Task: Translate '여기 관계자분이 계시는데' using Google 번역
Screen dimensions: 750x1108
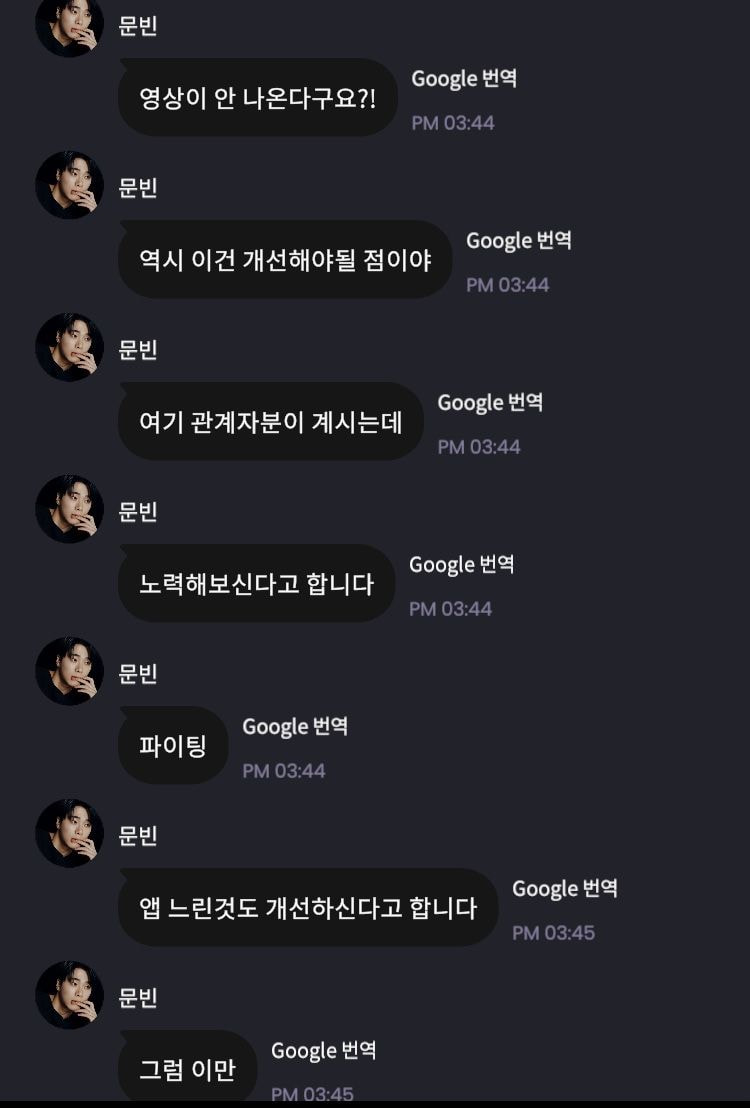Action: [x=490, y=403]
